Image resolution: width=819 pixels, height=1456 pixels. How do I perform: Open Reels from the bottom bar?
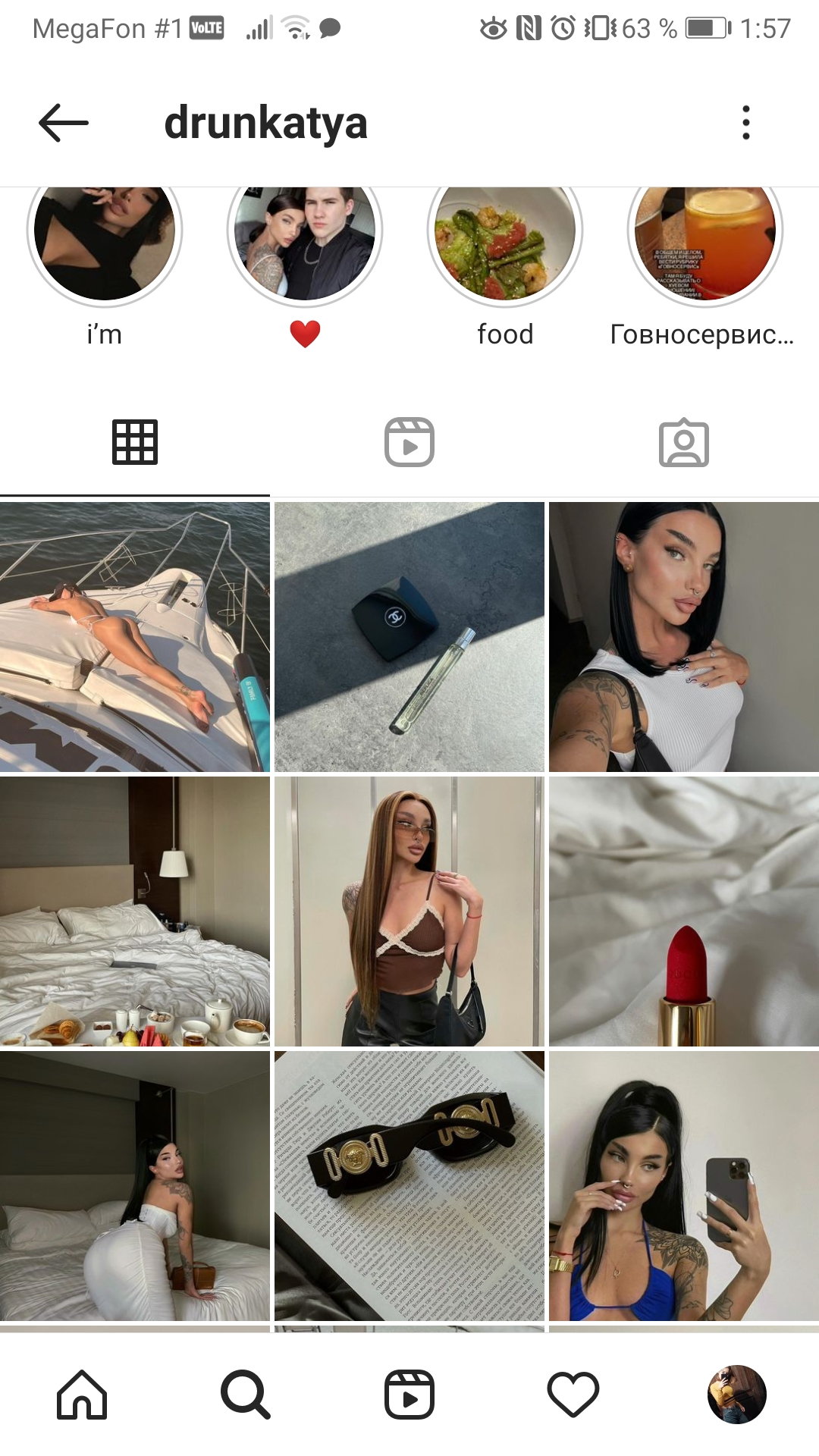pyautogui.click(x=409, y=1394)
